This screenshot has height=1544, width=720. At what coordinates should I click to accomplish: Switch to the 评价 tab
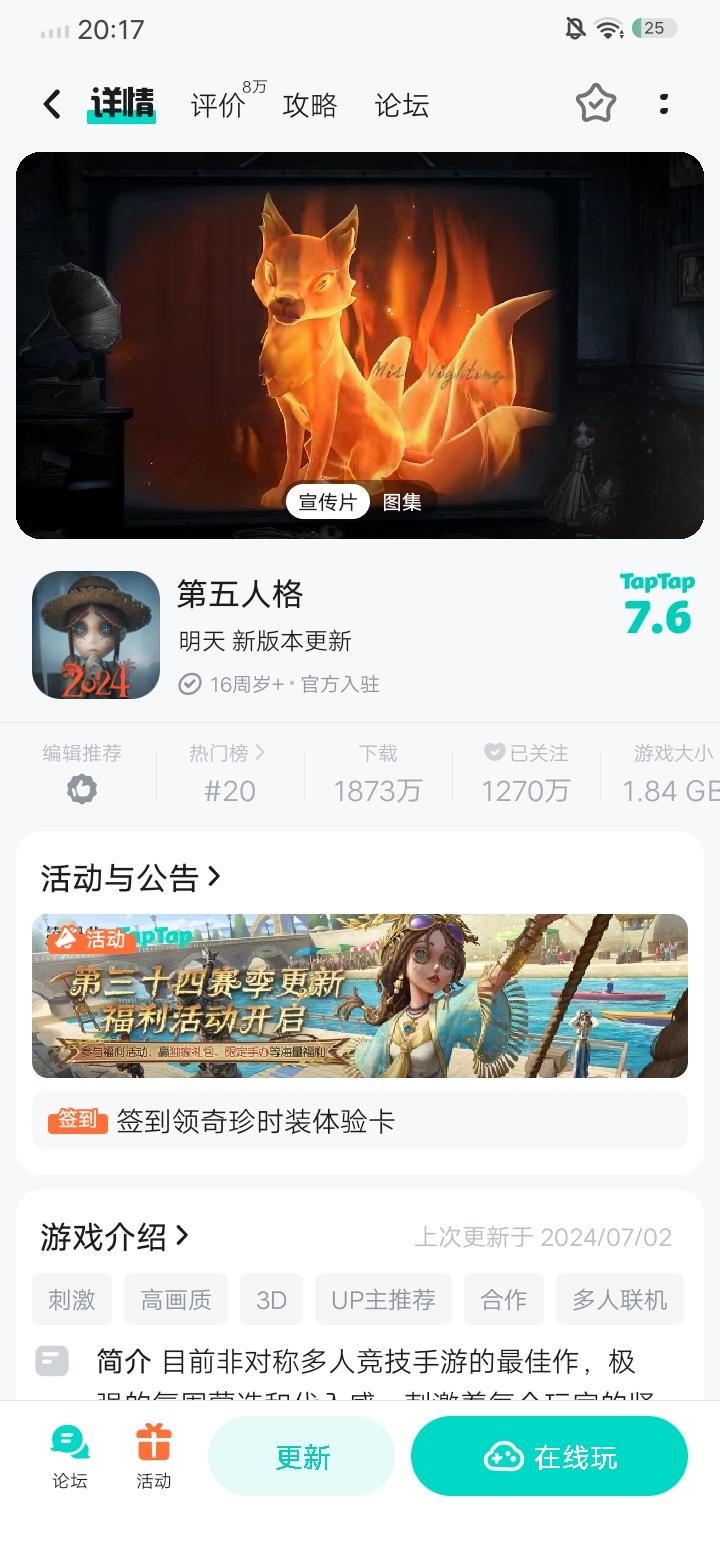click(x=216, y=105)
